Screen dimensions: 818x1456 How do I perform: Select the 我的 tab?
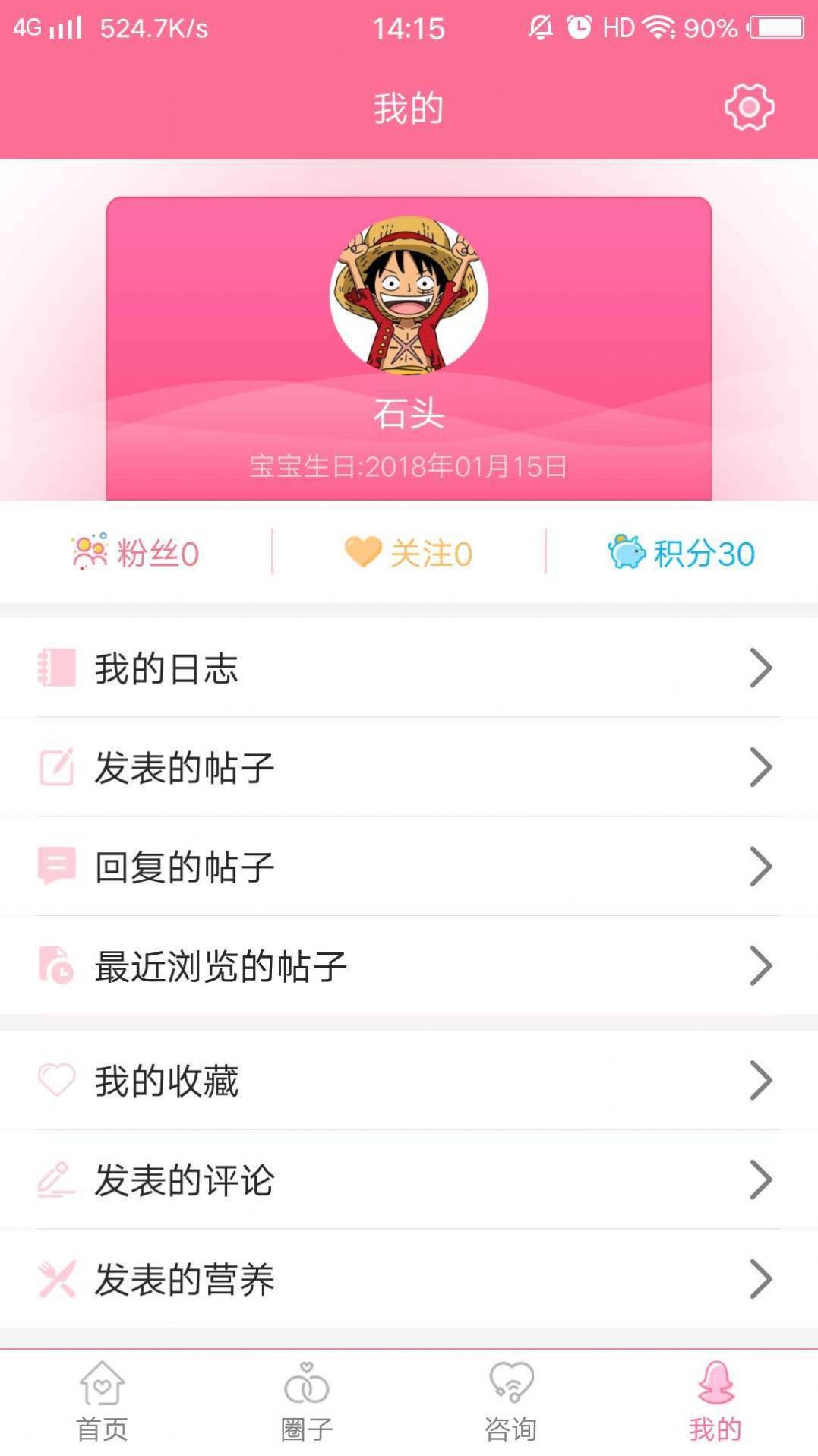pyautogui.click(x=715, y=1402)
